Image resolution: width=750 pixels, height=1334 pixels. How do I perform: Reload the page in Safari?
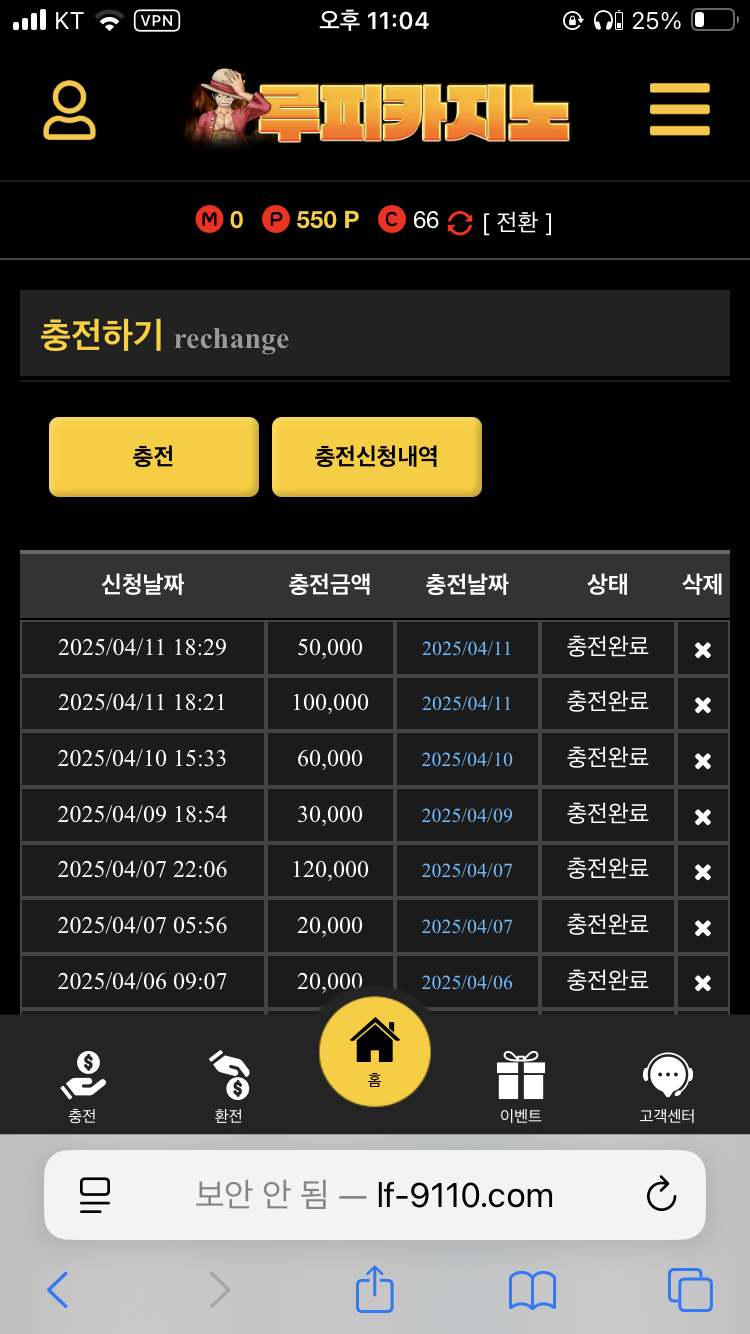point(661,1195)
